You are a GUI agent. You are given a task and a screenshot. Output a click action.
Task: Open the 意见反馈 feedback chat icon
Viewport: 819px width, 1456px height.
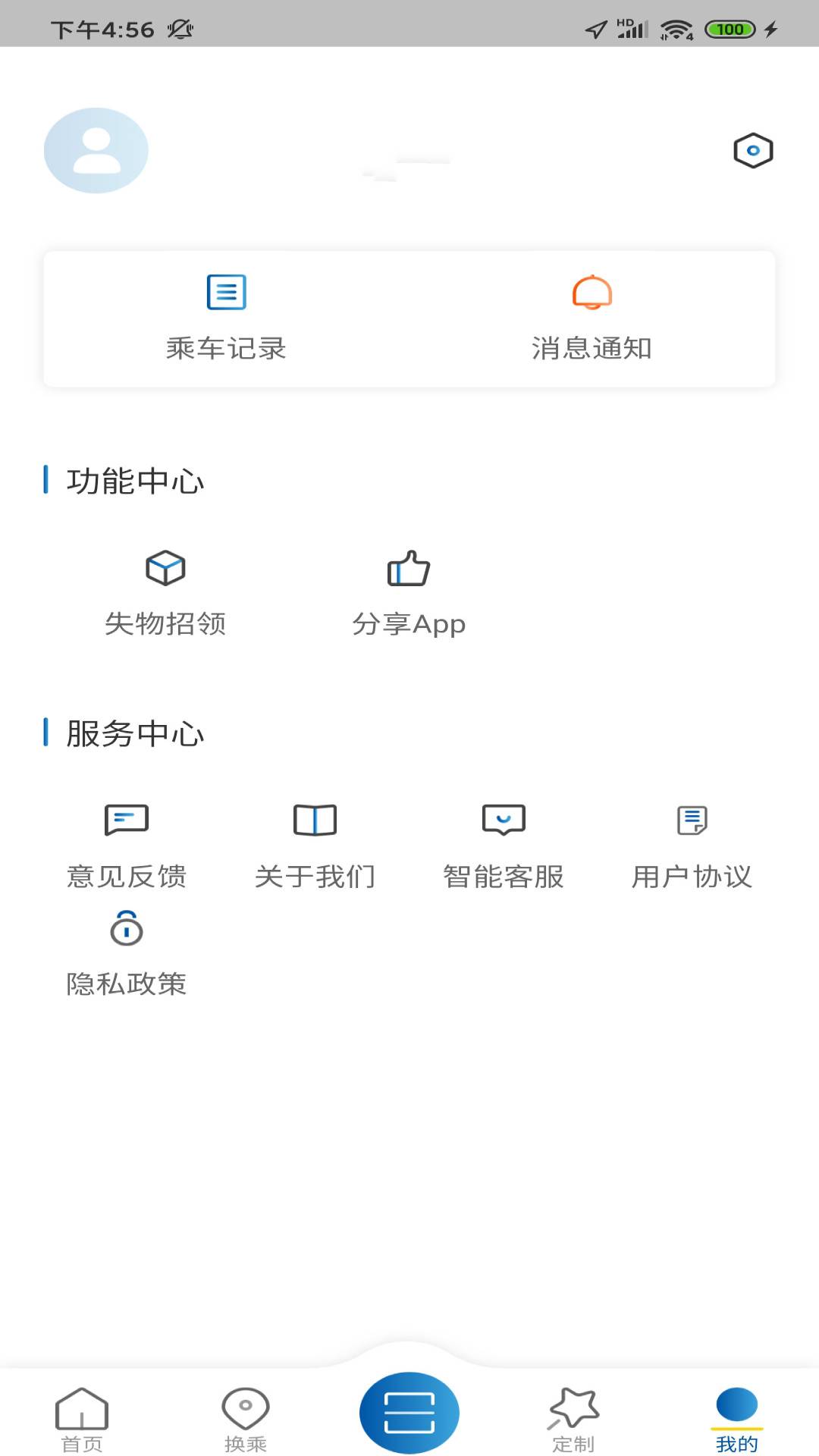[126, 821]
